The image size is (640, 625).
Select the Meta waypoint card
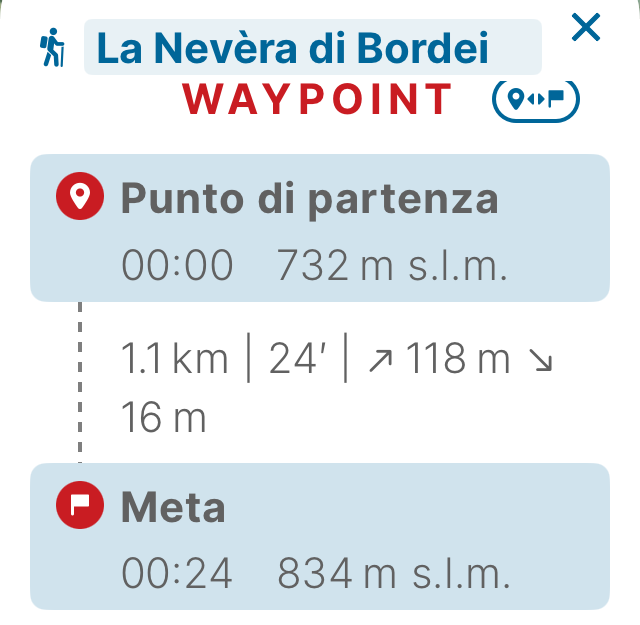(319, 536)
